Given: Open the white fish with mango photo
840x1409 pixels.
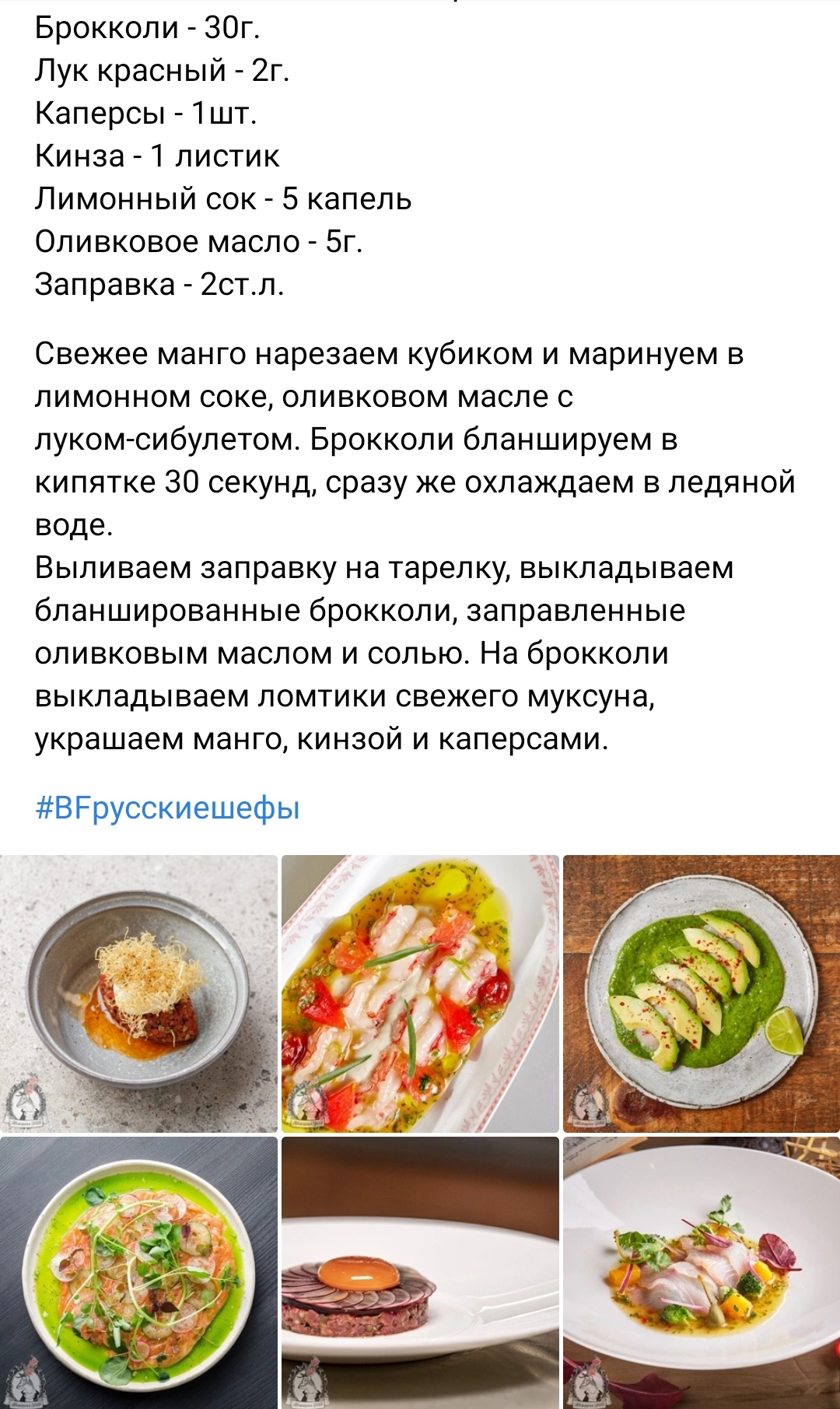Looking at the screenshot, I should click(x=702, y=1273).
